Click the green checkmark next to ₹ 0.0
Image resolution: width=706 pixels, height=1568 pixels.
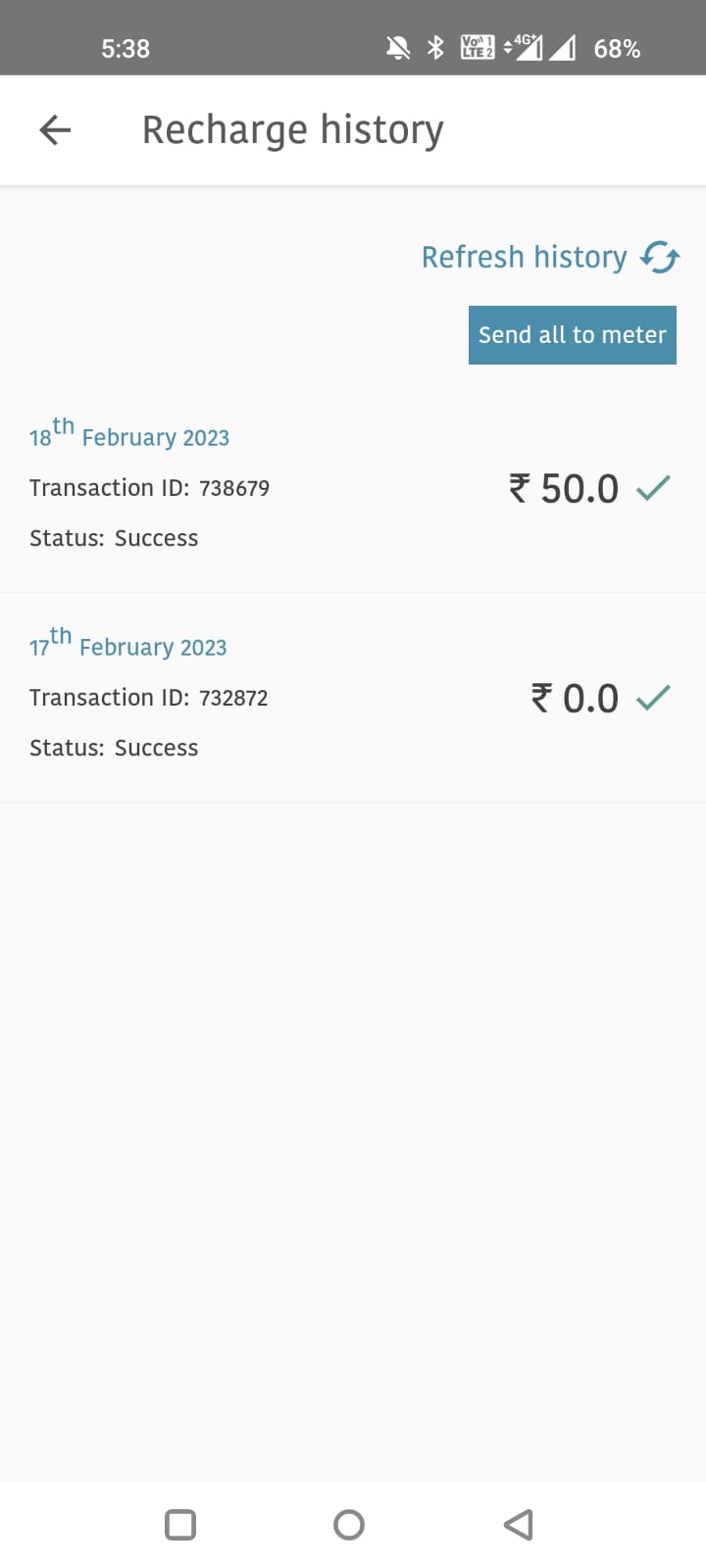pyautogui.click(x=654, y=697)
